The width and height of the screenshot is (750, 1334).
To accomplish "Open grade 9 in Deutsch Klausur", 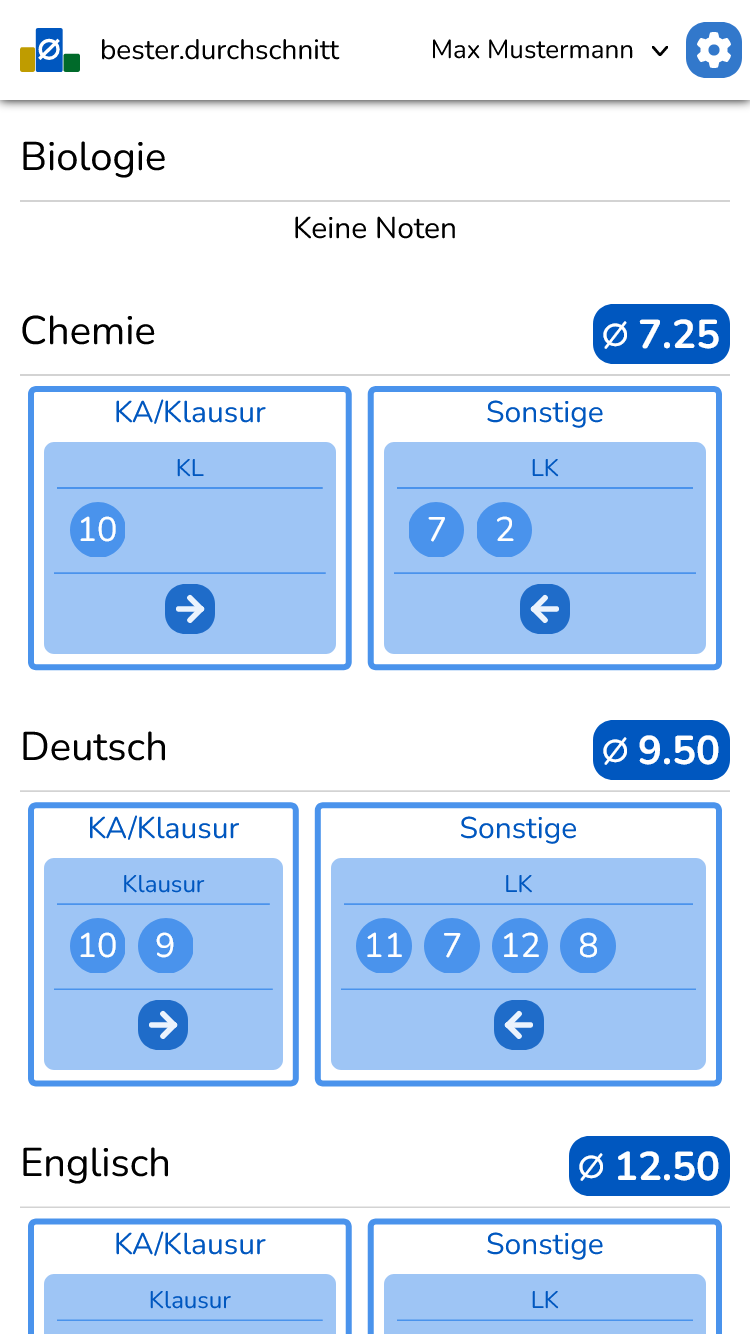I will pos(165,945).
